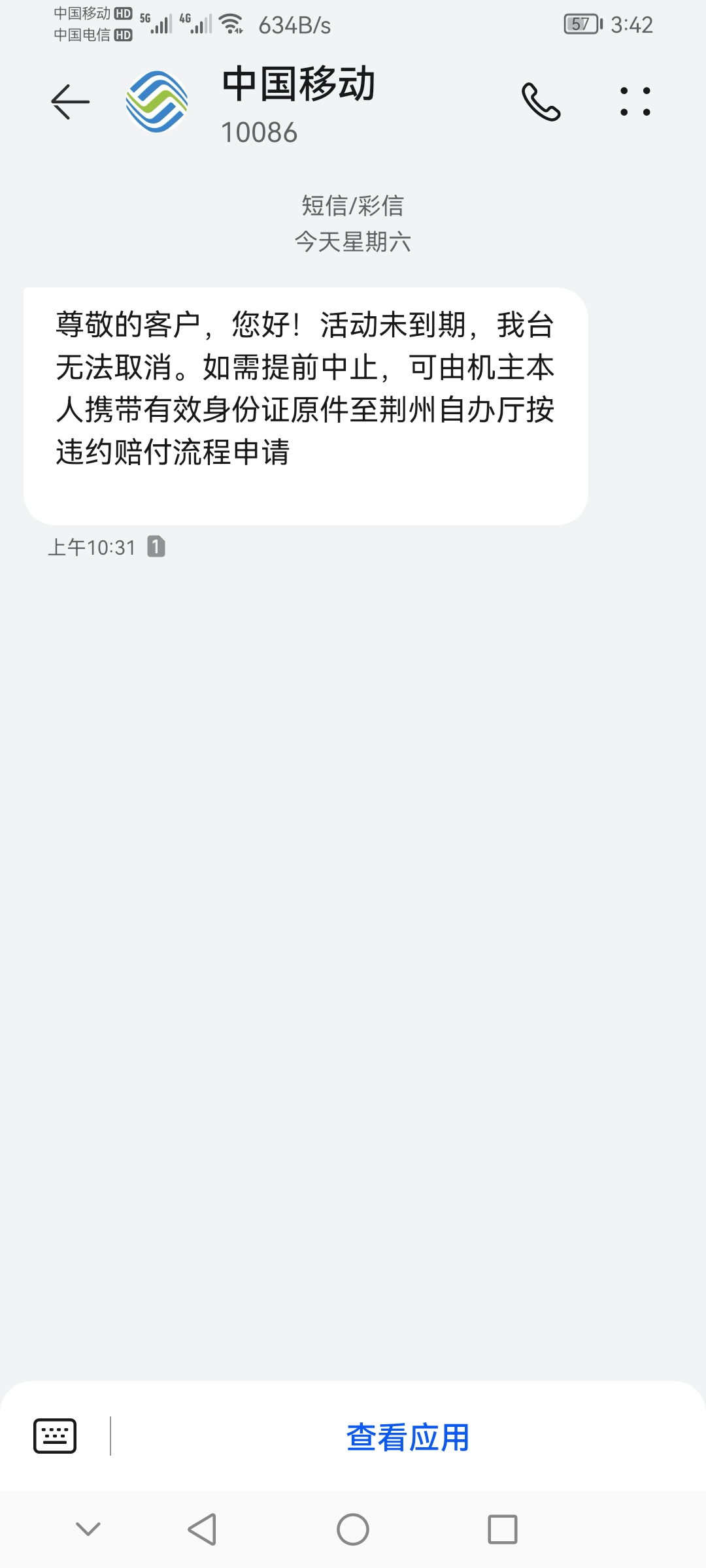Go back from the 中国移动 conversation

[70, 102]
